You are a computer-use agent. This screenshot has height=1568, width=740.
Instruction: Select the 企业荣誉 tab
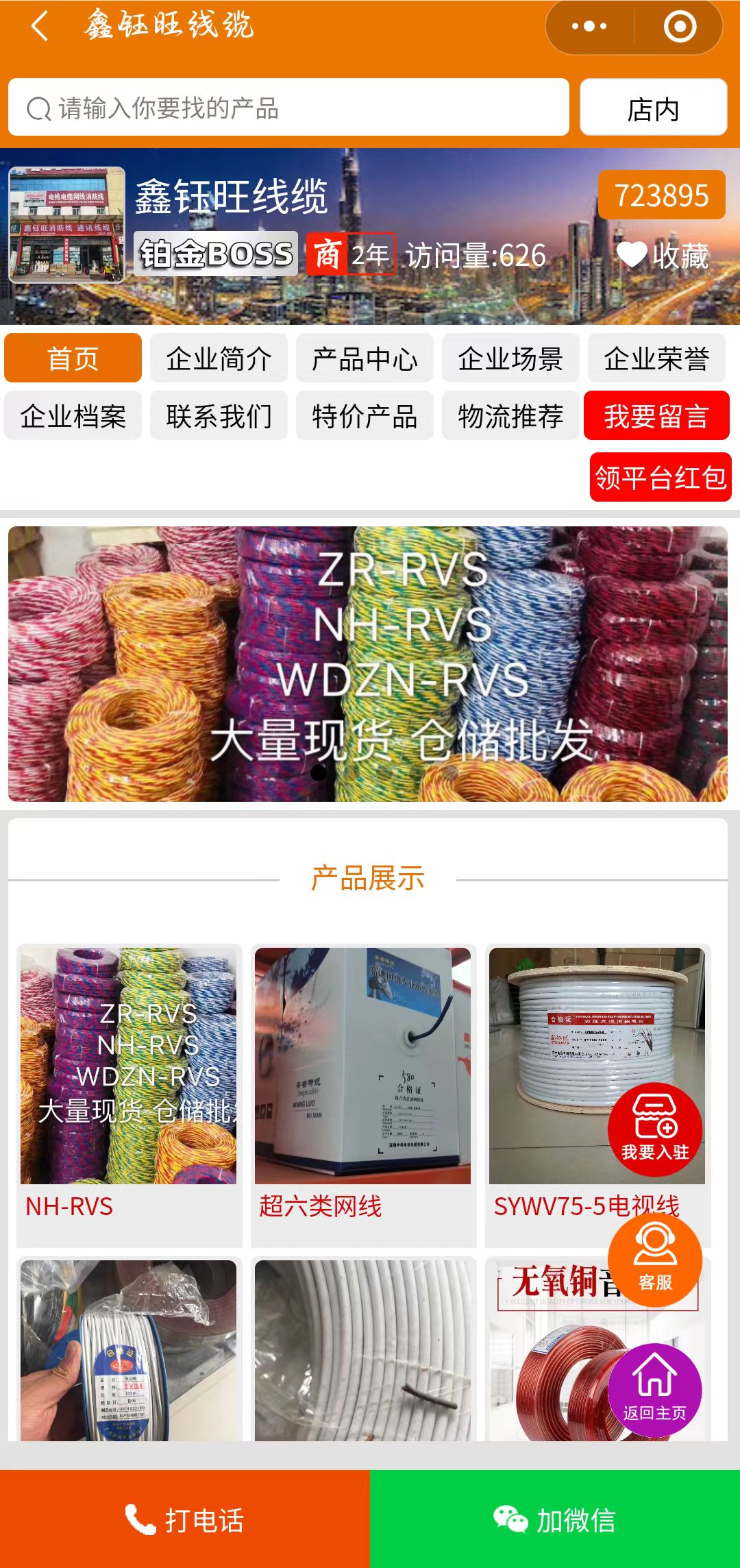(x=656, y=358)
